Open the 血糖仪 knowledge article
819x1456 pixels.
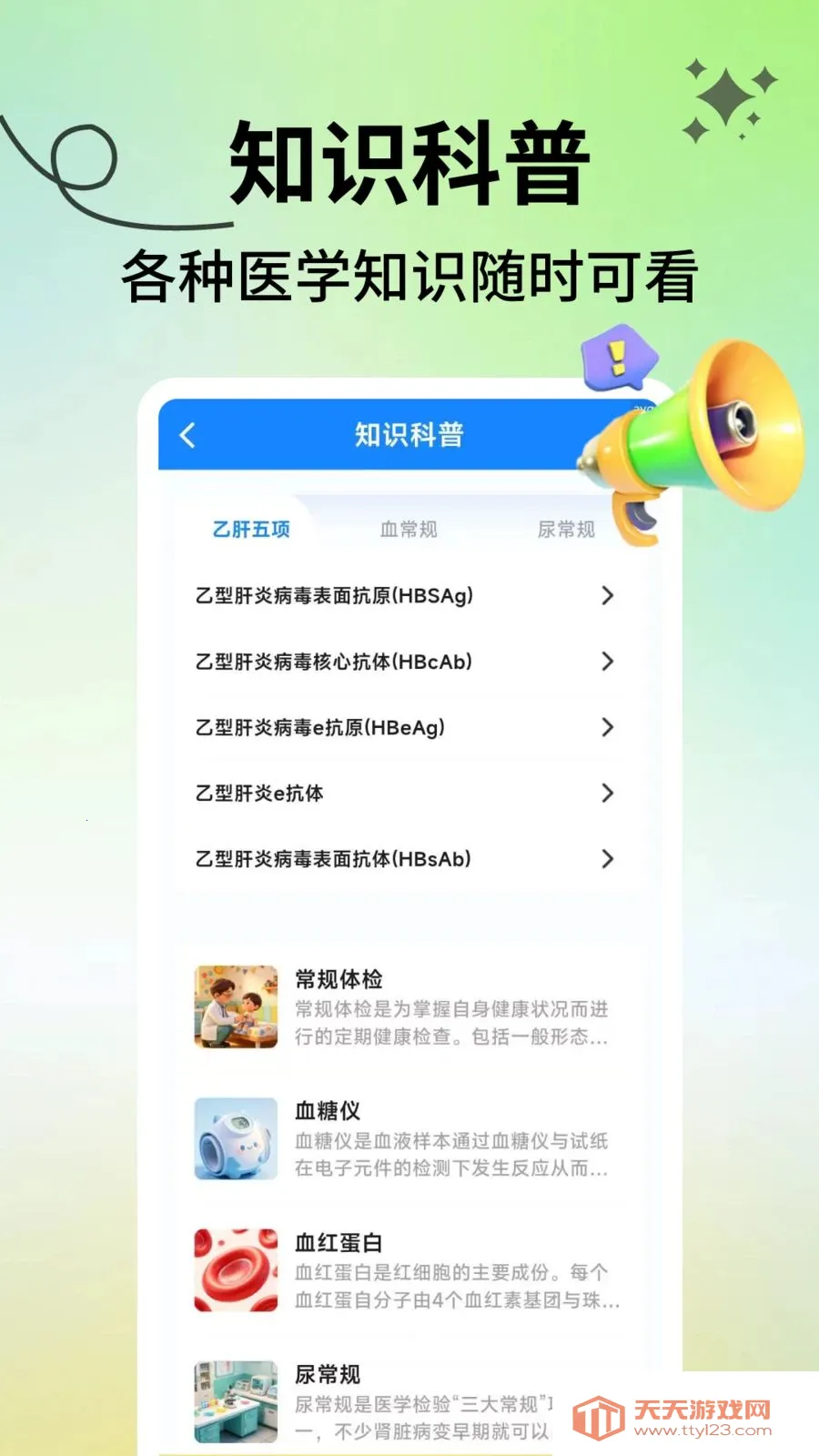tap(326, 1111)
